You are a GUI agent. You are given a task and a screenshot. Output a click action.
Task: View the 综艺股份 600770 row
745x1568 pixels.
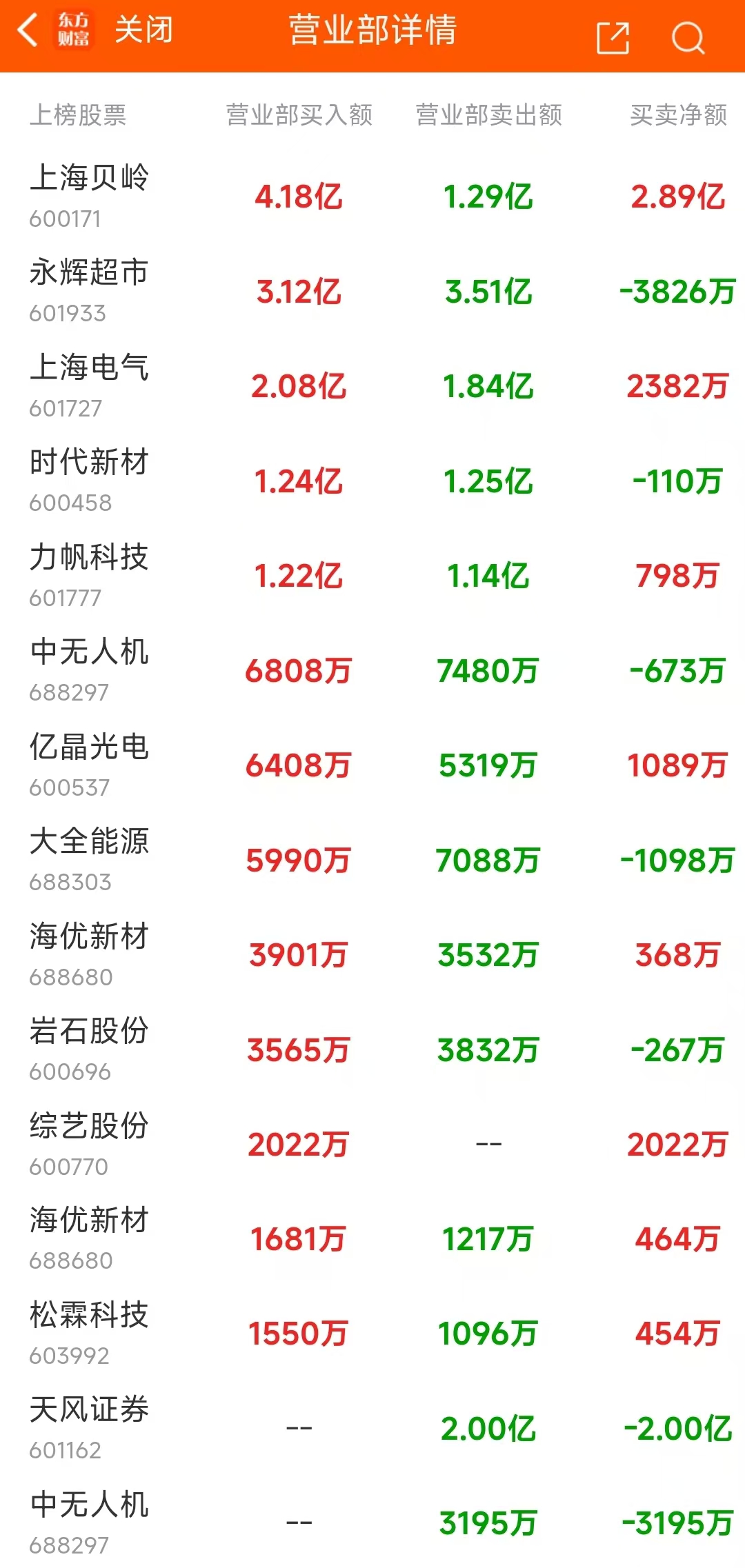point(372,1145)
